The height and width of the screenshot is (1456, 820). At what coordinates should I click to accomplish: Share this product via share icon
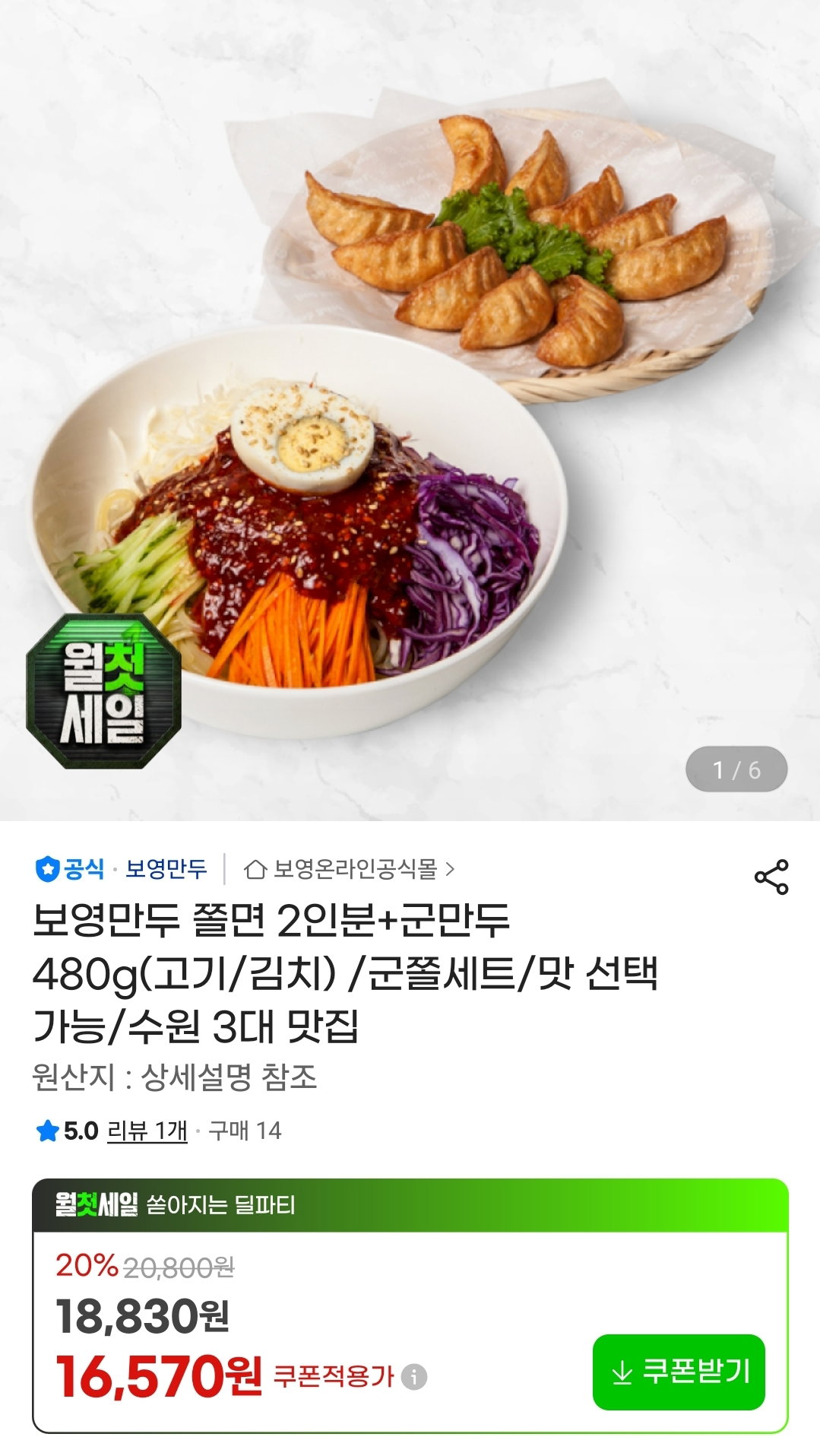pyautogui.click(x=771, y=877)
